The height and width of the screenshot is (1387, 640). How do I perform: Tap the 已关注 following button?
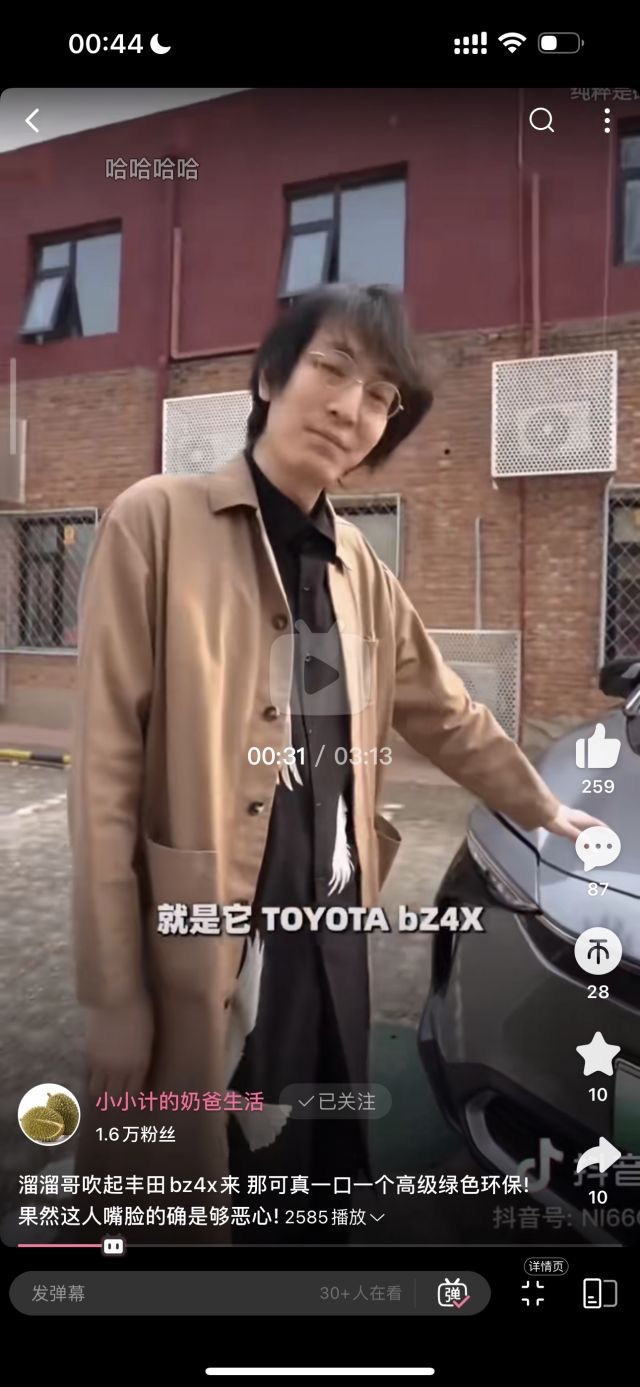click(336, 1101)
